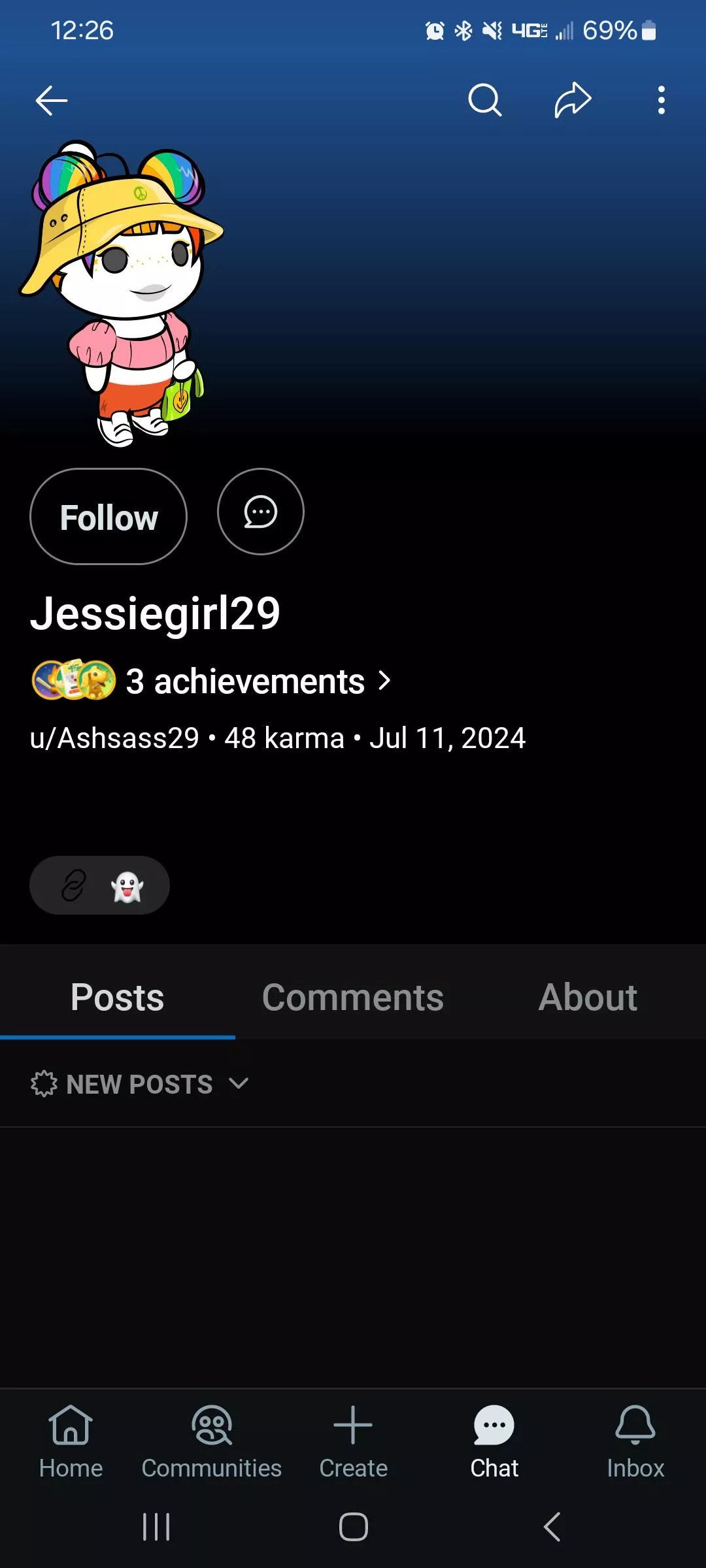Tap the system recent apps button
This screenshot has width=706, height=1568.
click(x=156, y=1527)
